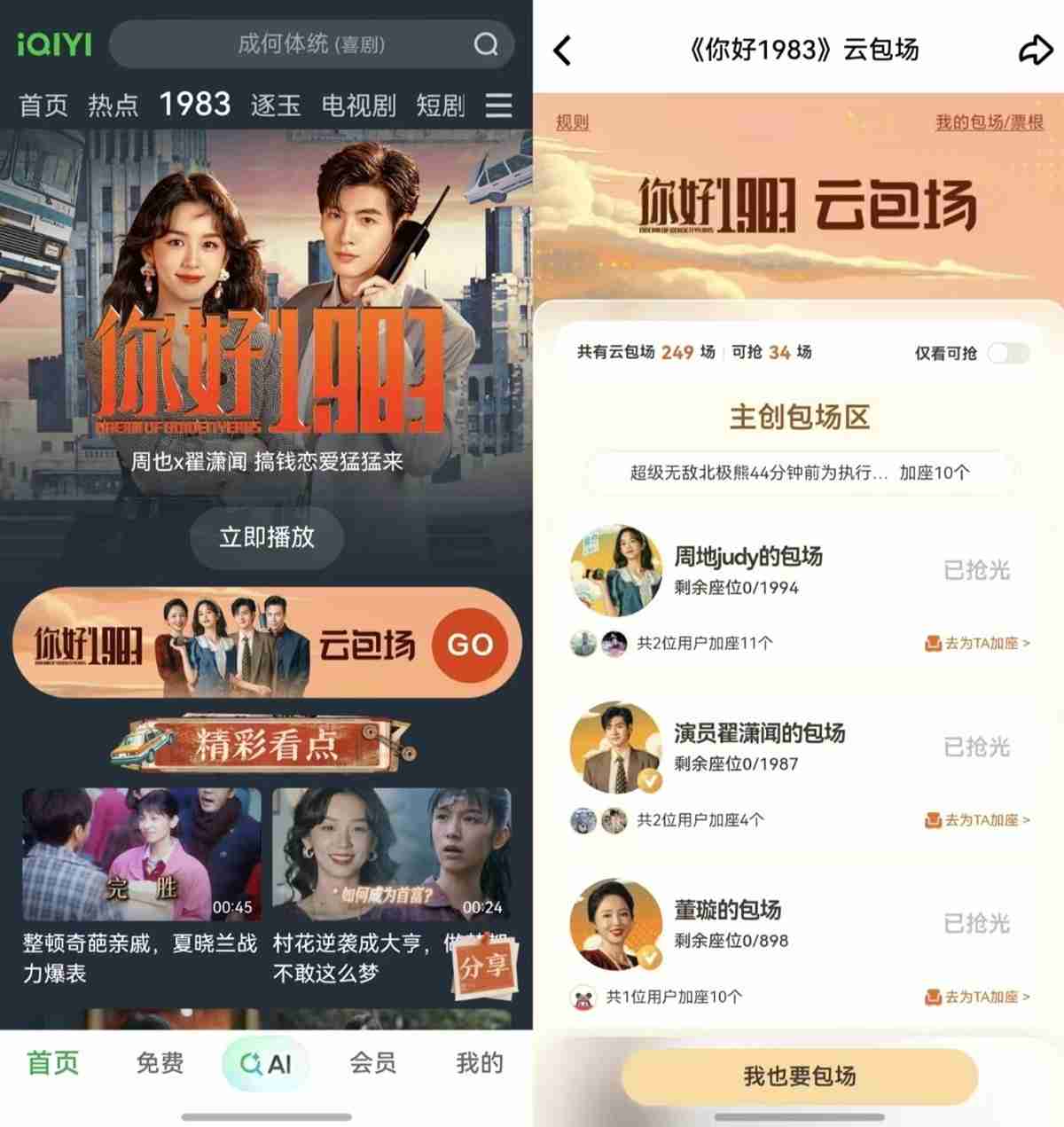Open 会员 from the bottom navigation

372,1064
